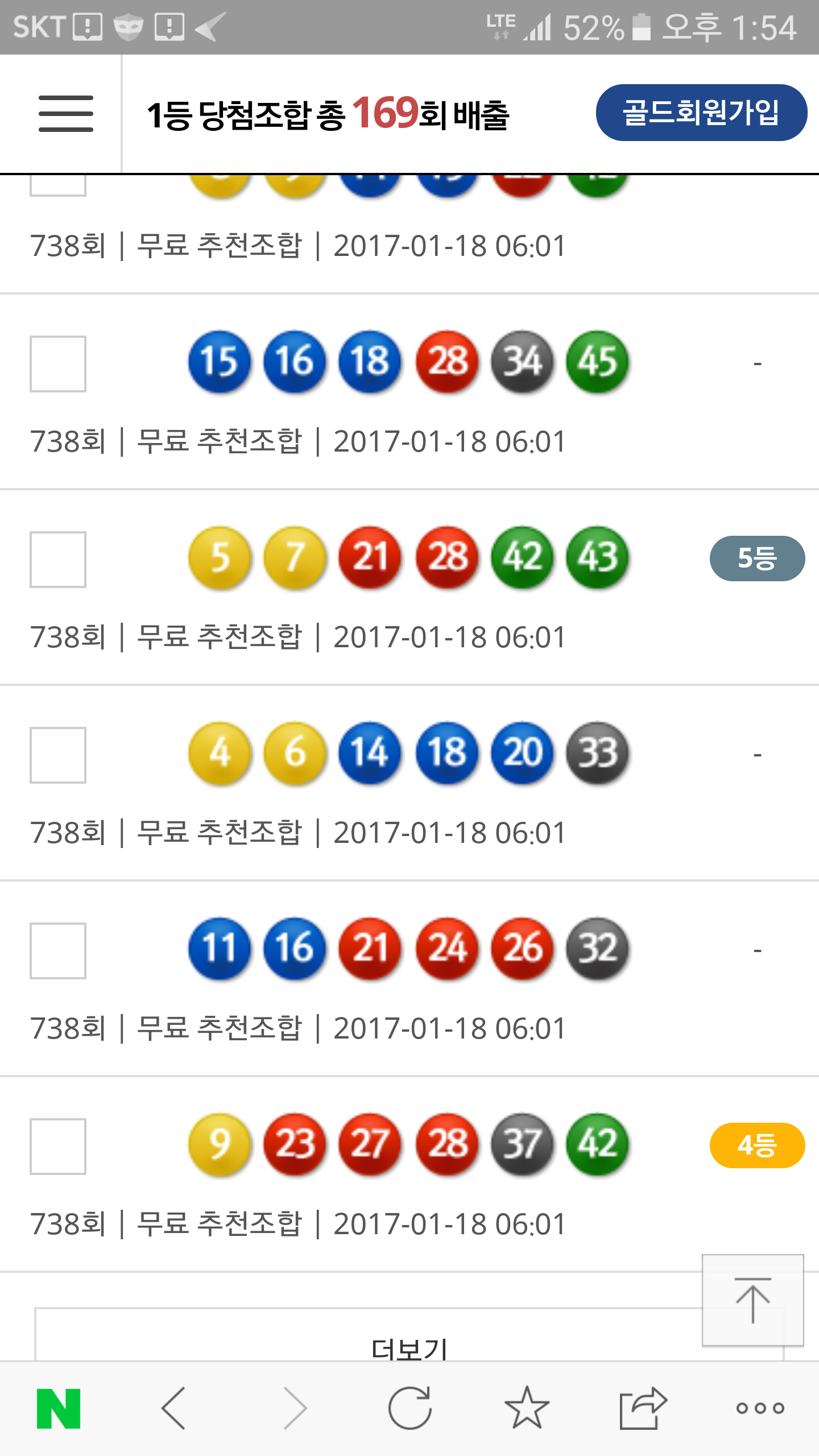
Task: Share this page
Action: [x=643, y=1408]
